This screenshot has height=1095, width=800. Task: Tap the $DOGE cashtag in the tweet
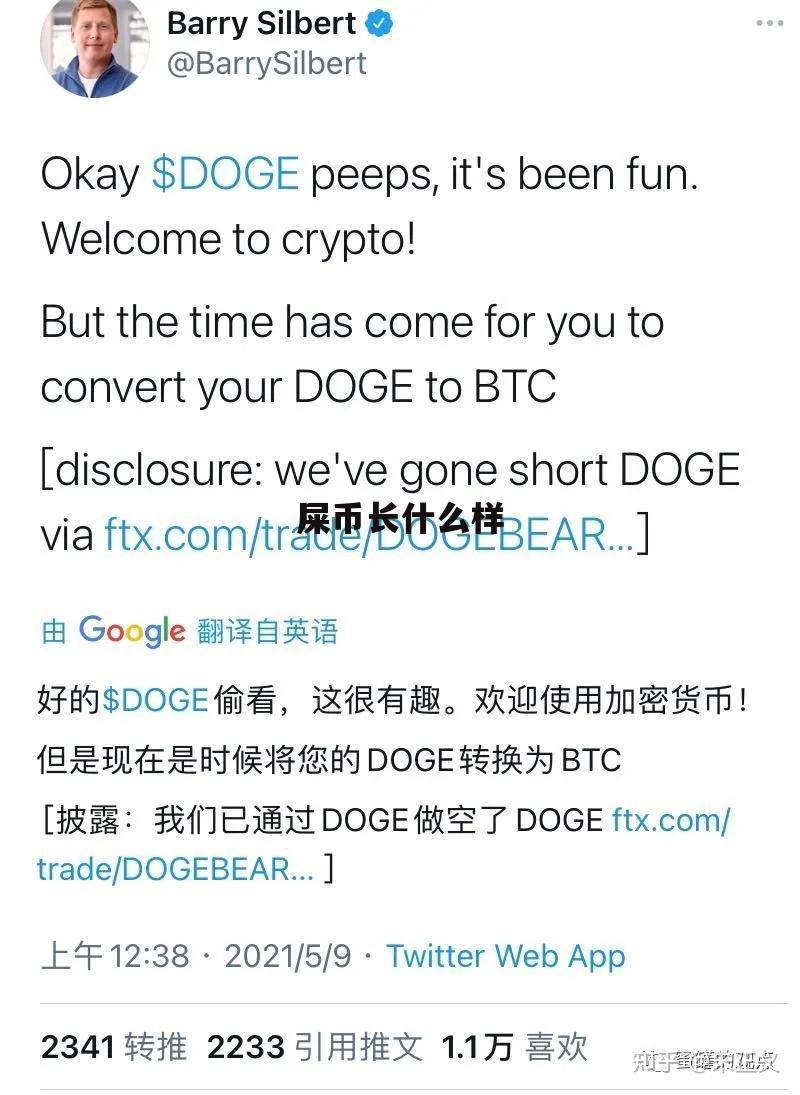pyautogui.click(x=225, y=174)
